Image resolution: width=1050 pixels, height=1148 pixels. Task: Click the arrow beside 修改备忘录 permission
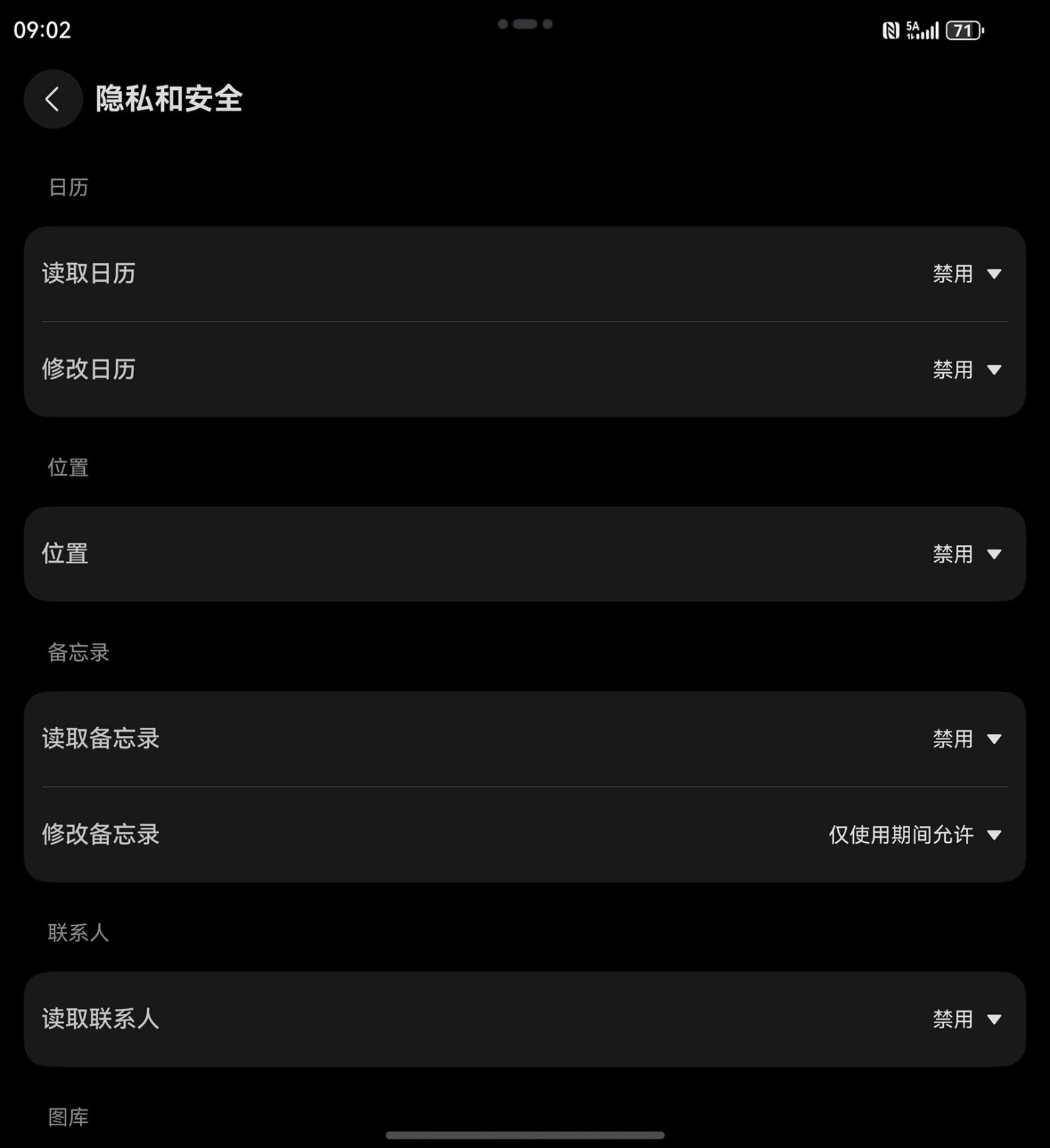[994, 835]
